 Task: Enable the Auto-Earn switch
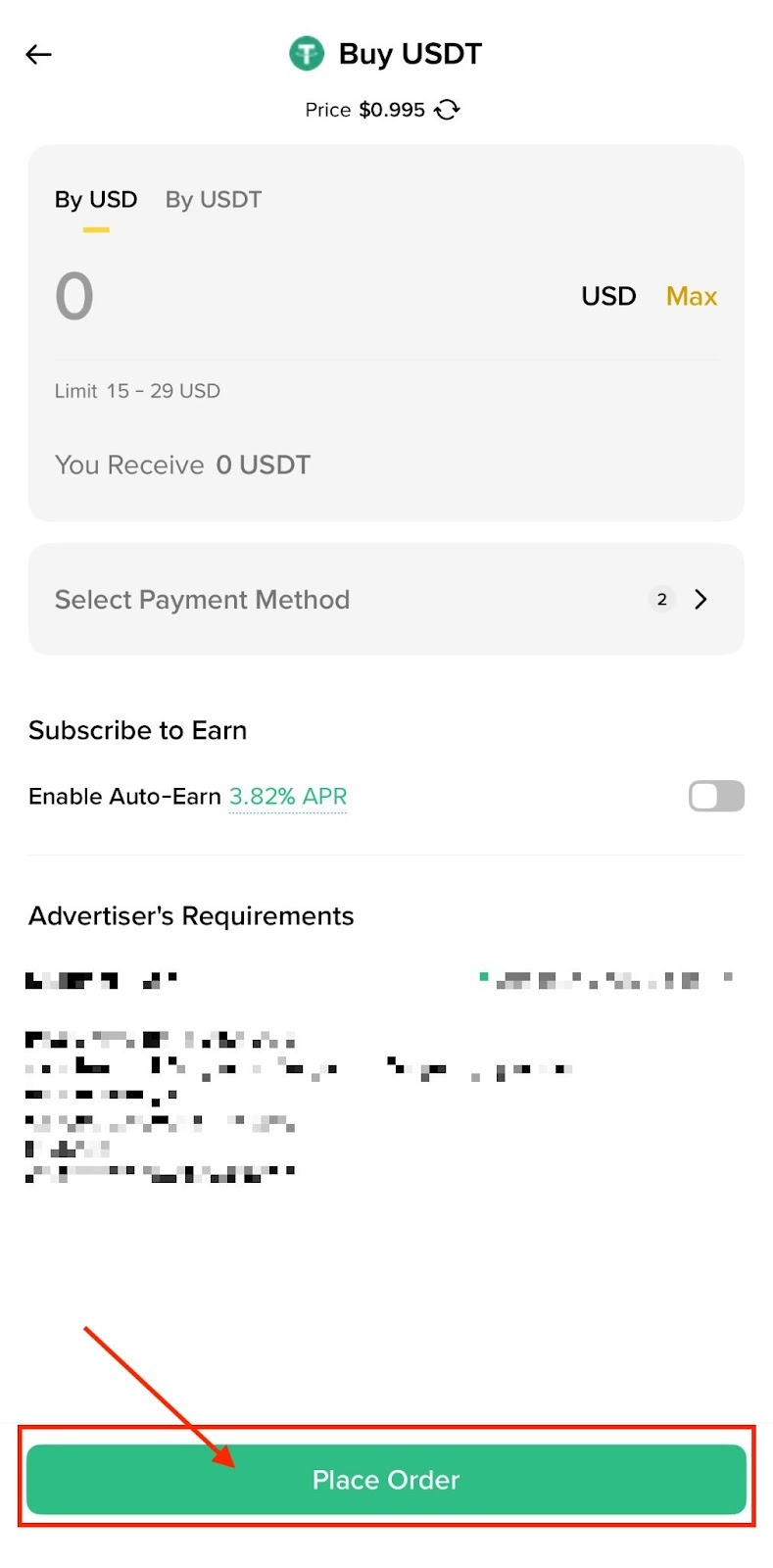(x=716, y=797)
